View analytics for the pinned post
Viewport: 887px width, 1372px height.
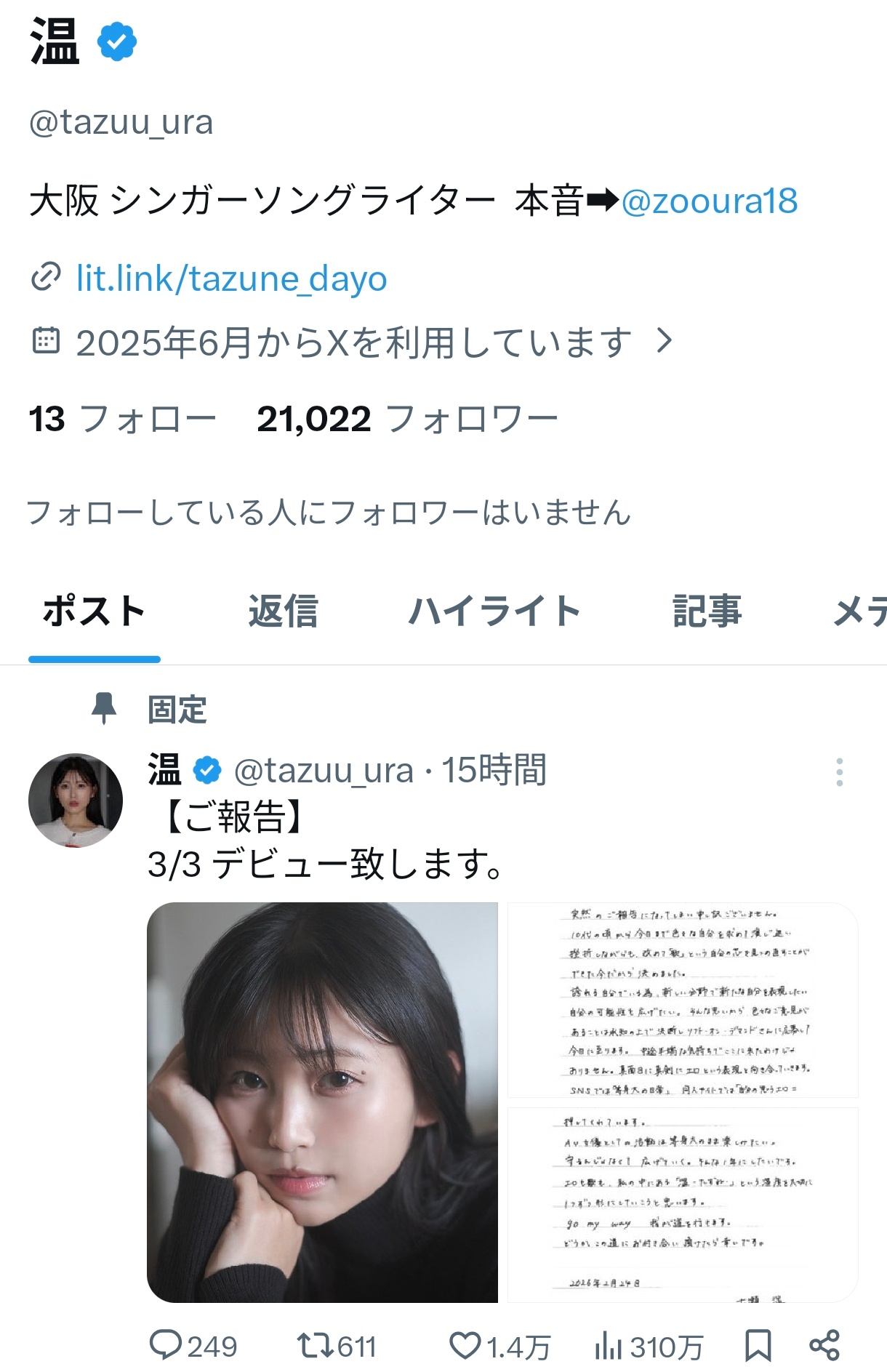(x=648, y=1347)
